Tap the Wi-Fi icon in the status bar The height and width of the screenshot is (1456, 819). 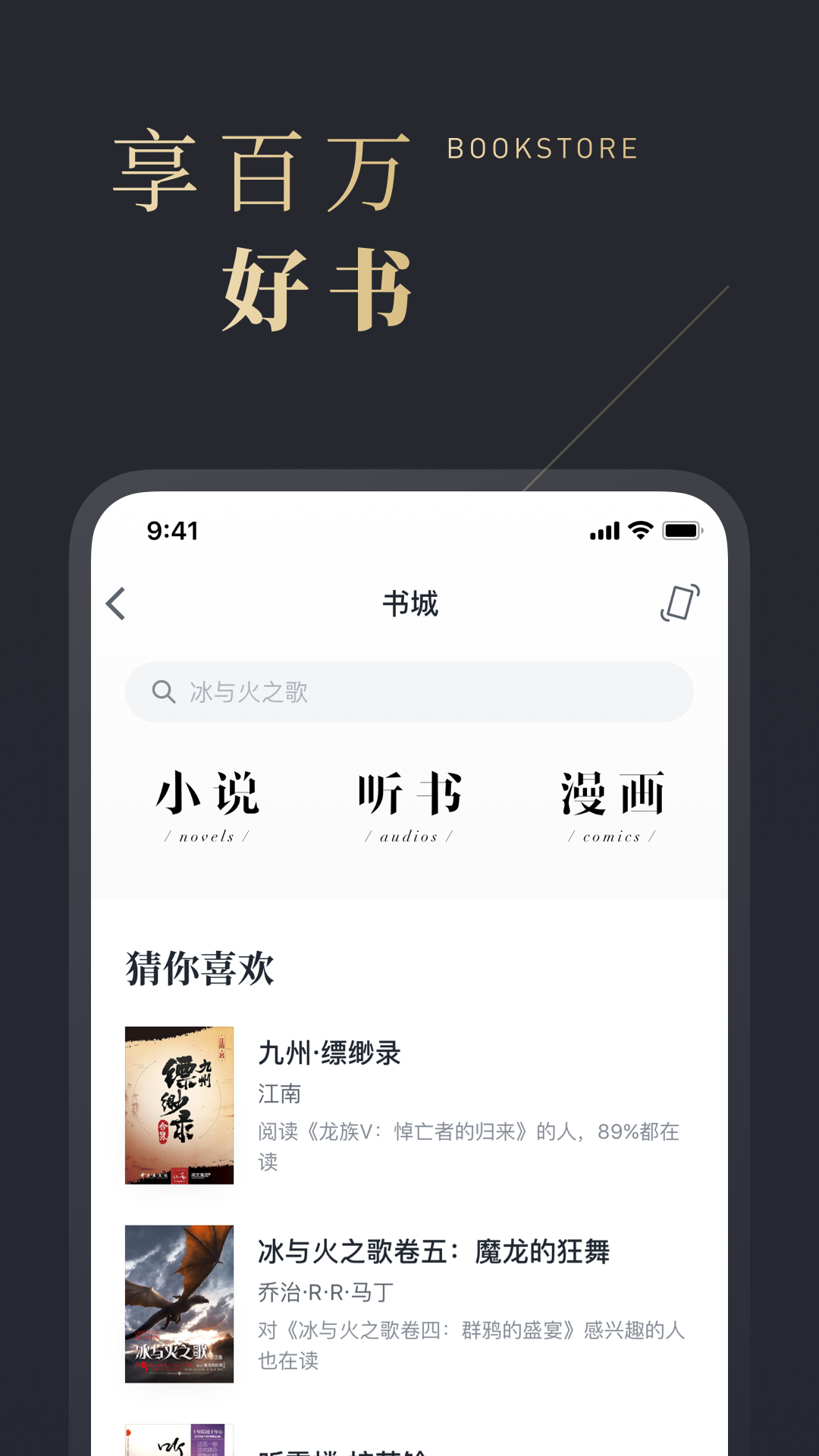(639, 532)
